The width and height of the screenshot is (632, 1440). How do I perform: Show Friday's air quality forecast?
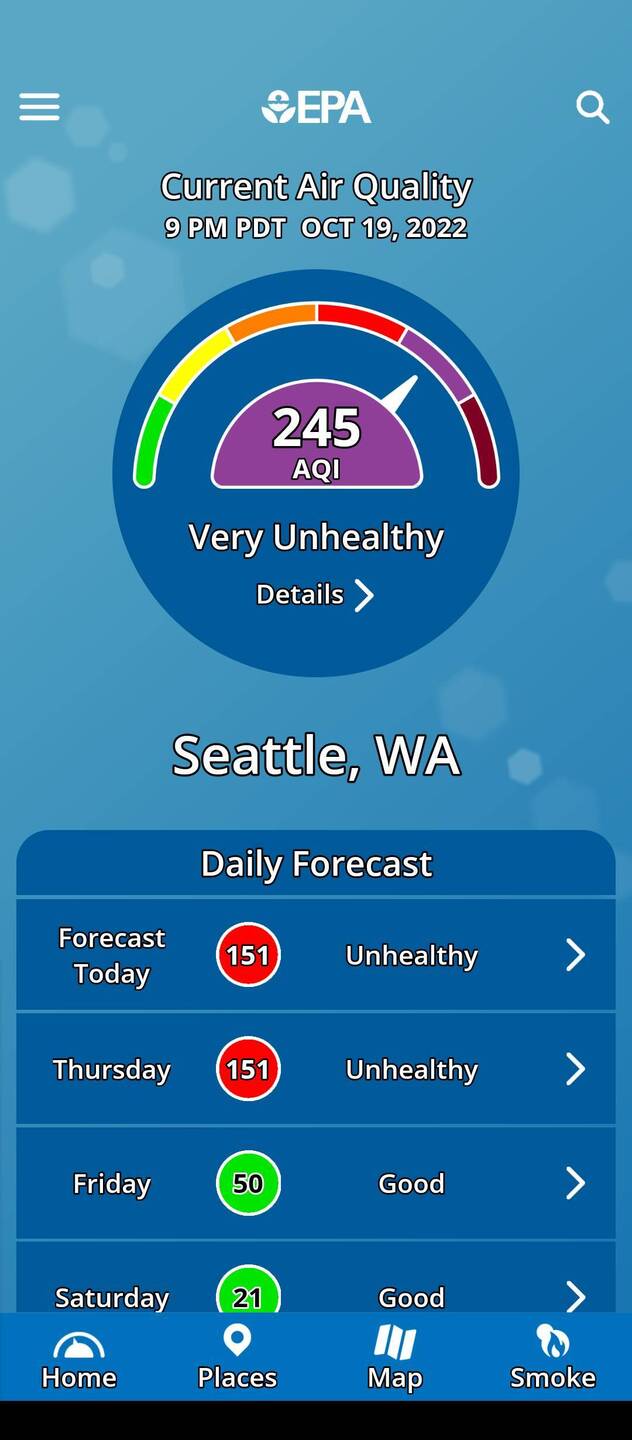pos(316,1183)
